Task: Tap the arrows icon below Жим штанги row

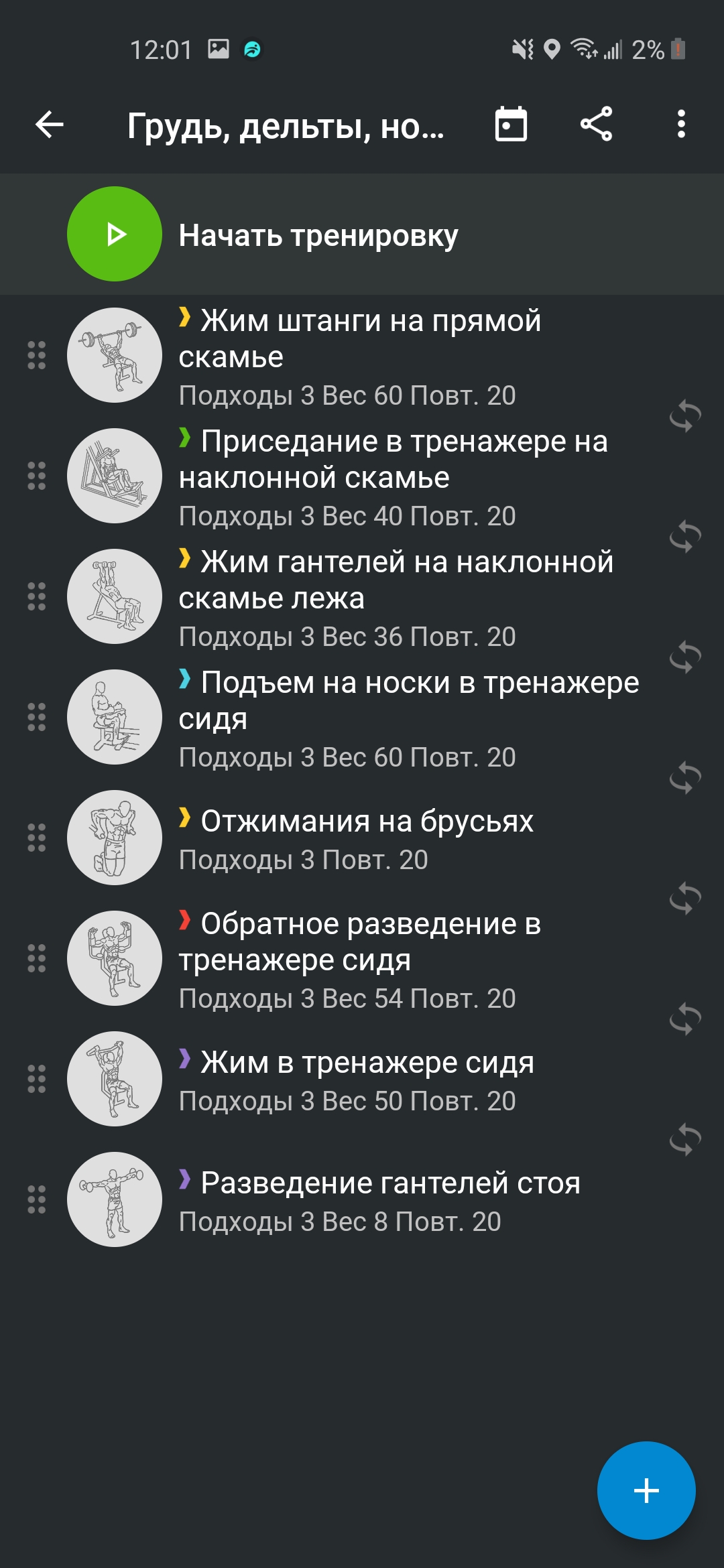Action: (685, 415)
